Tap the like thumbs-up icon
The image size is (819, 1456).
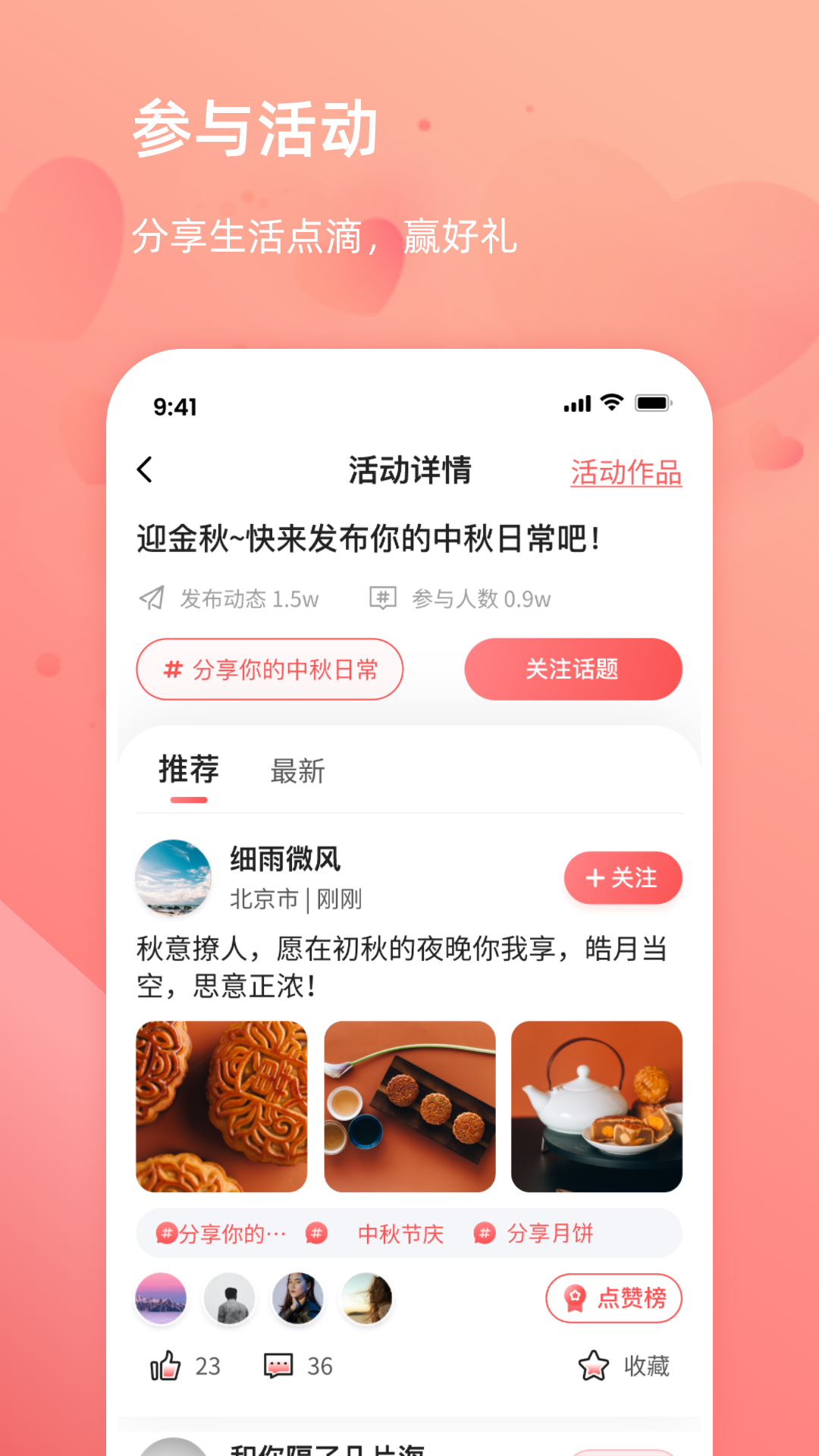[x=166, y=1365]
